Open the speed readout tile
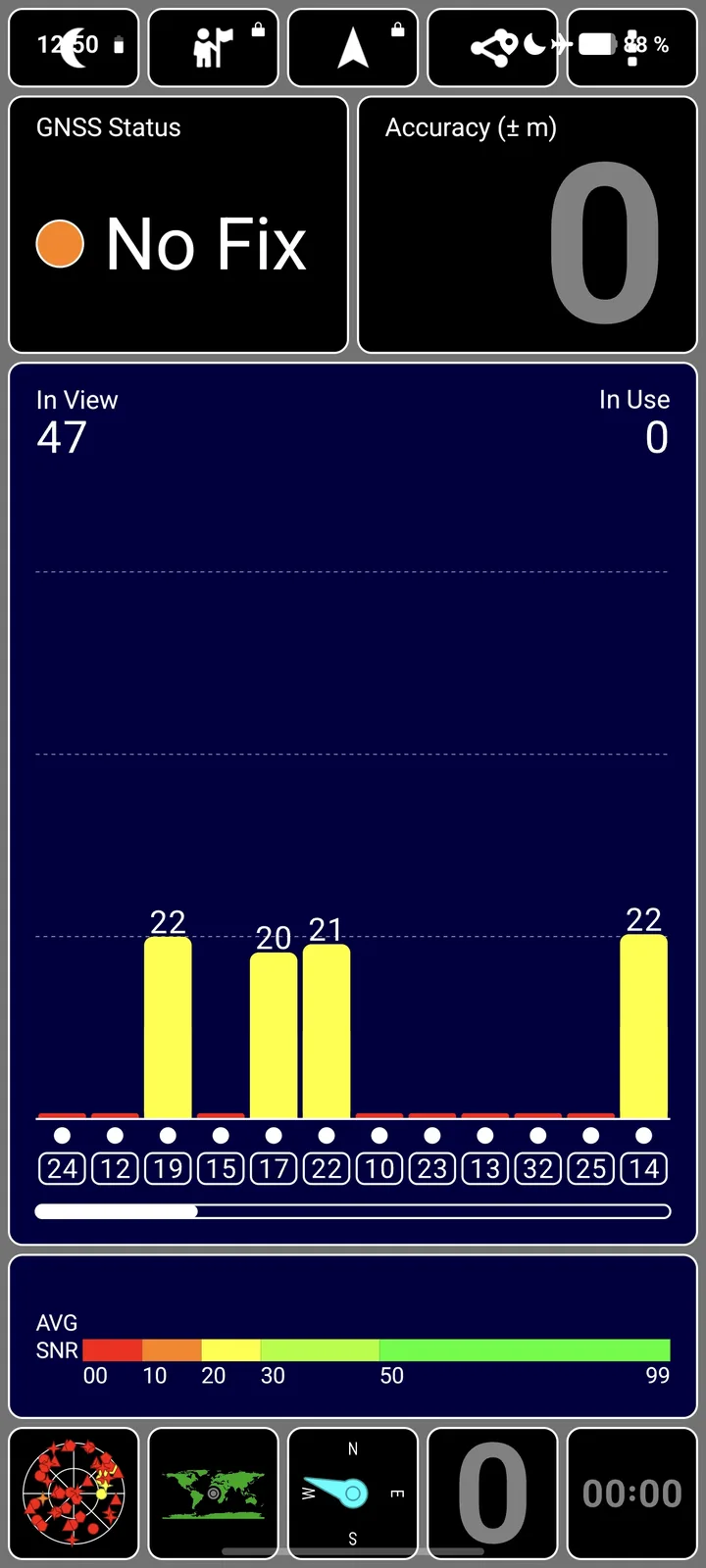Image resolution: width=706 pixels, height=1568 pixels. [x=492, y=1494]
